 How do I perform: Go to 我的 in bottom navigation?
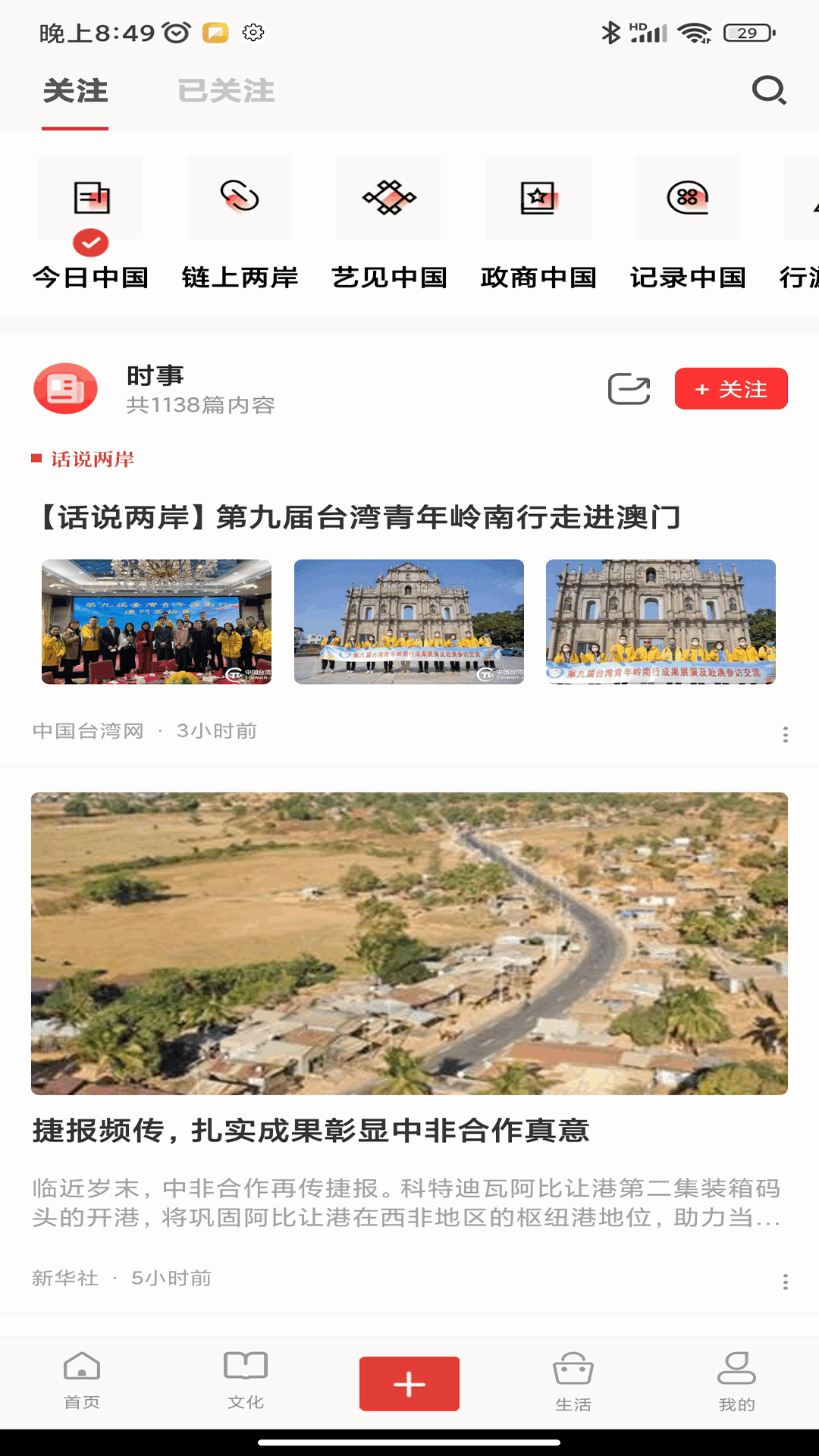pyautogui.click(x=736, y=1383)
